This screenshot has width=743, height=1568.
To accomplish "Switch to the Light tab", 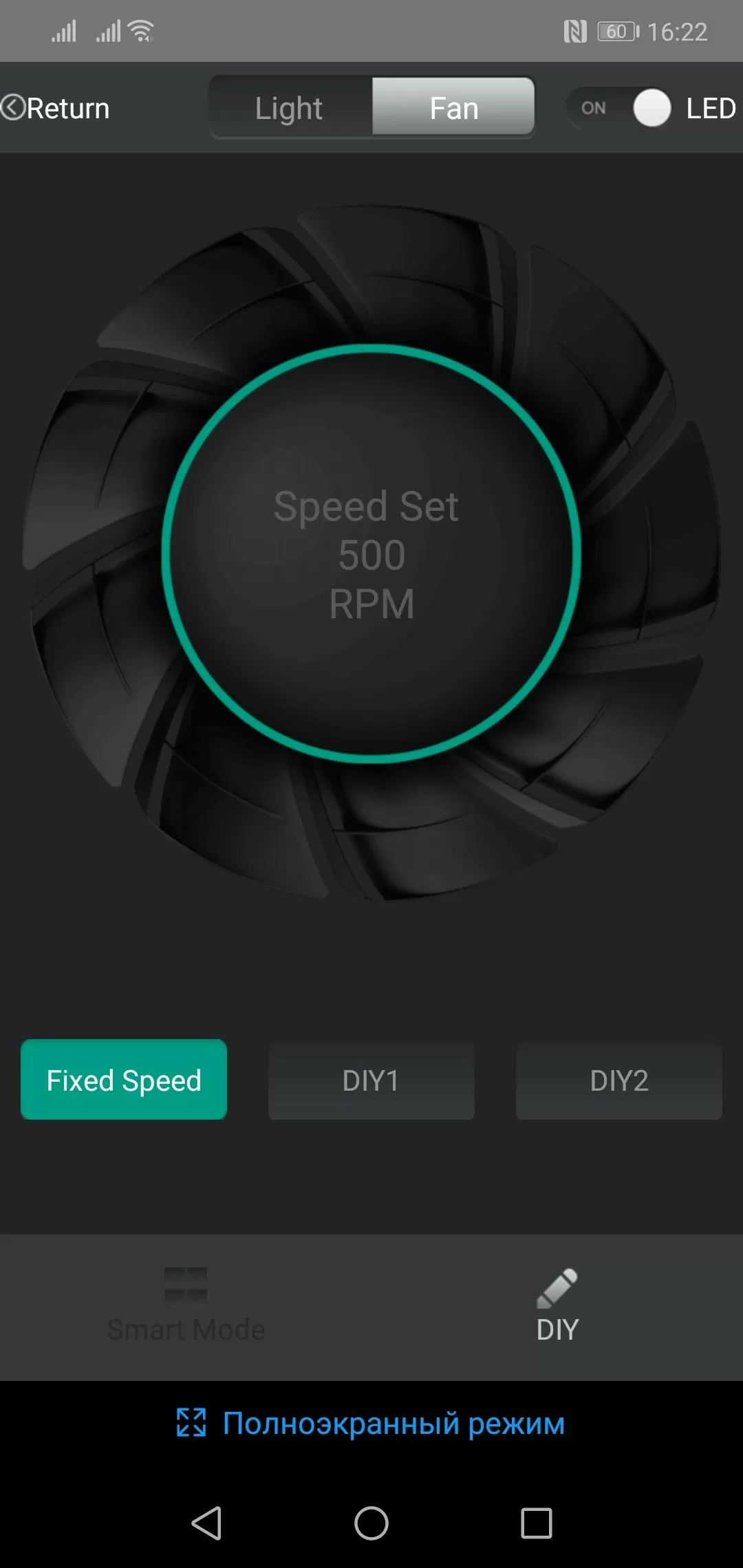I will coord(290,108).
